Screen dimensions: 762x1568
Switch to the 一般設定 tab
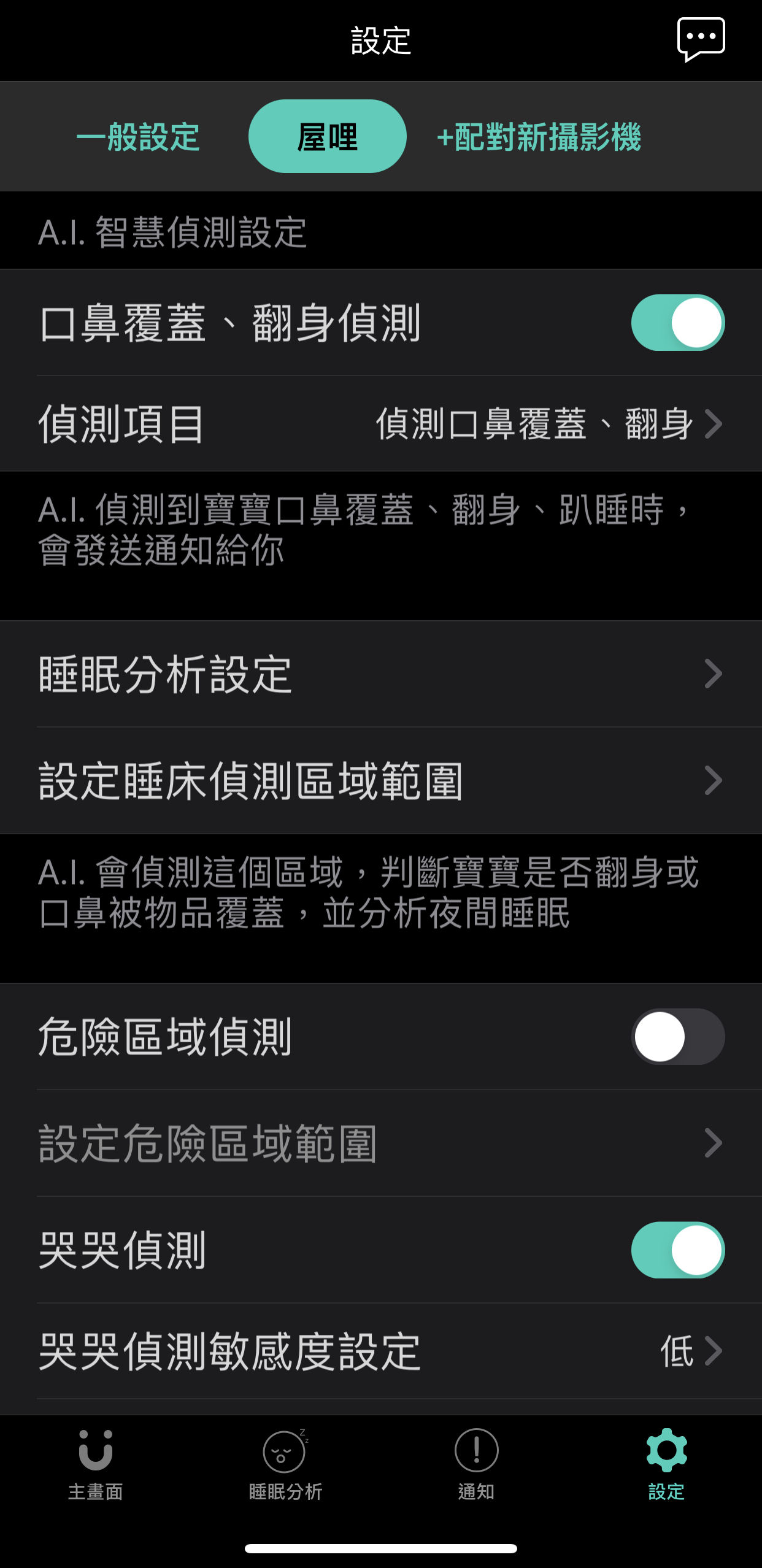pos(138,136)
